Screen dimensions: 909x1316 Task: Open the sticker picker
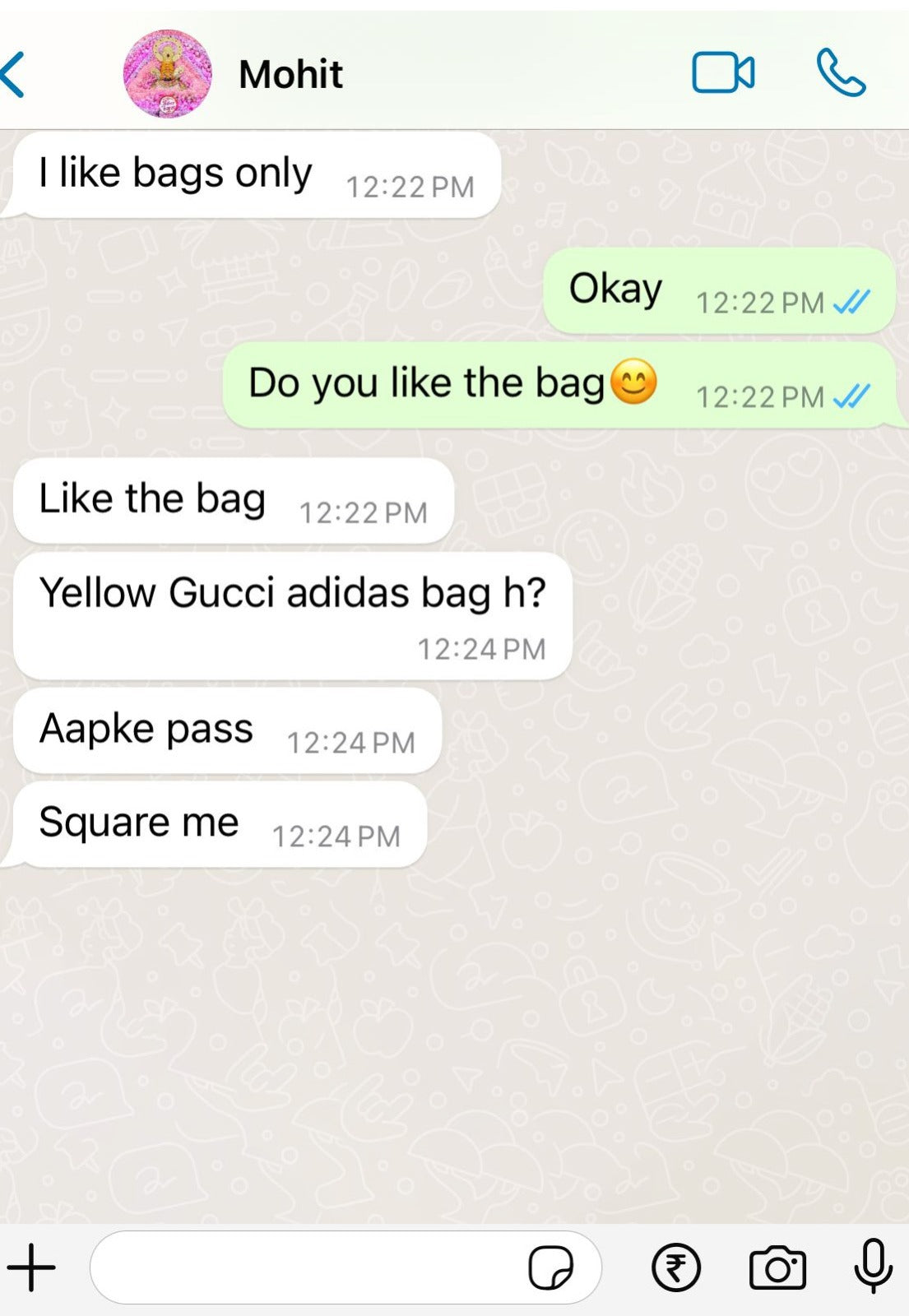pos(550,1267)
